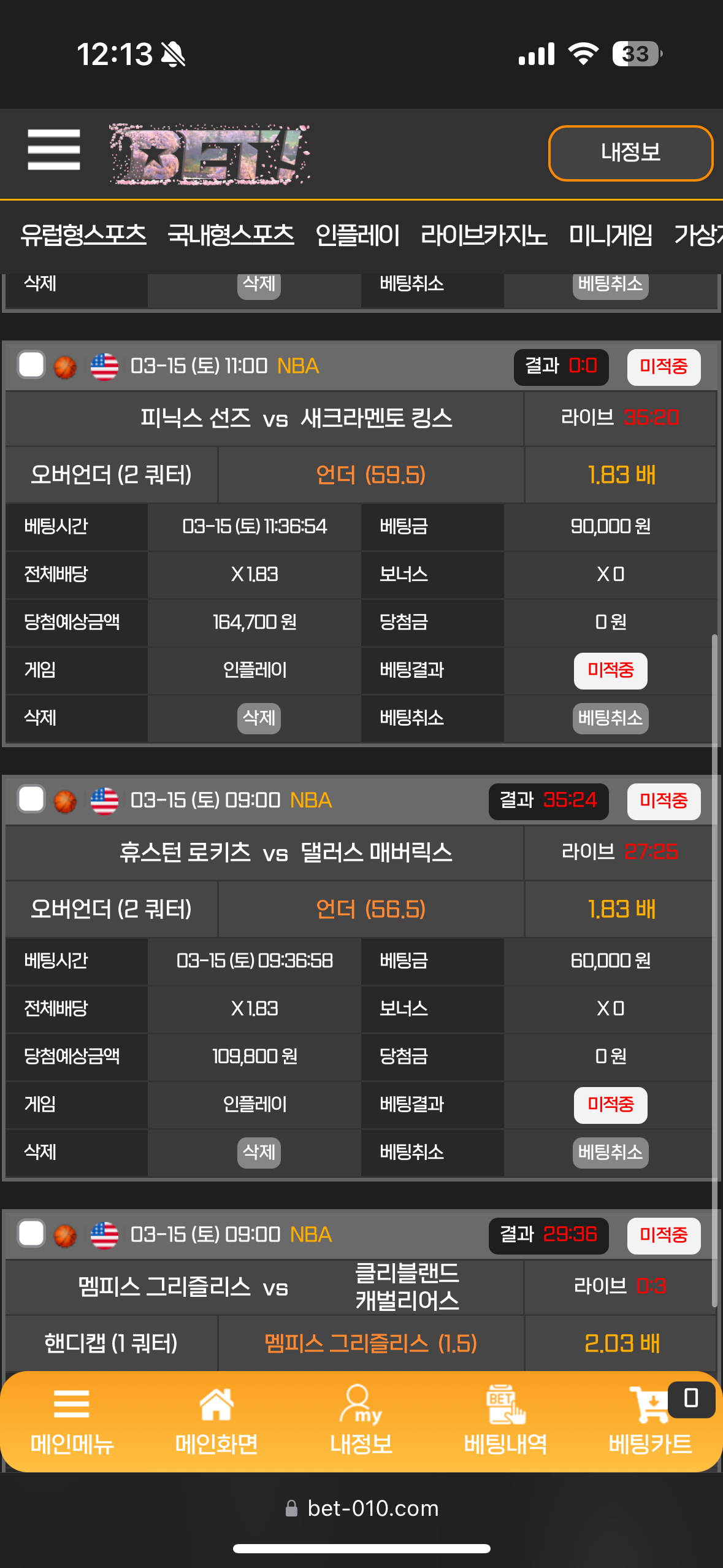Viewport: 723px width, 1568px height.
Task: Select checkbox for Phoenix Suns vs Sacramento bet
Action: [x=31, y=366]
